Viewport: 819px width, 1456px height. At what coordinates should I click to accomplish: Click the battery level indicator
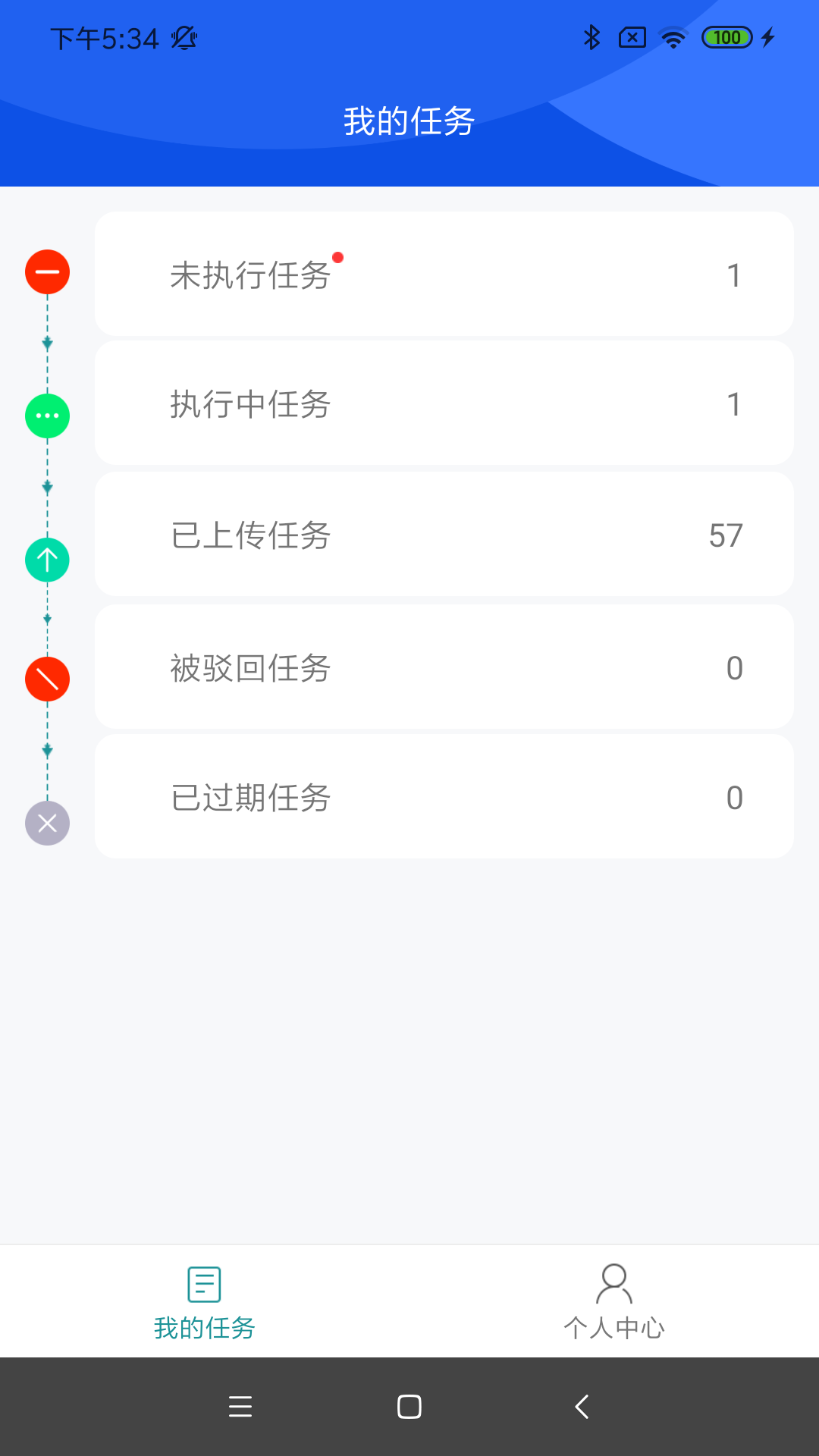pyautogui.click(x=726, y=36)
